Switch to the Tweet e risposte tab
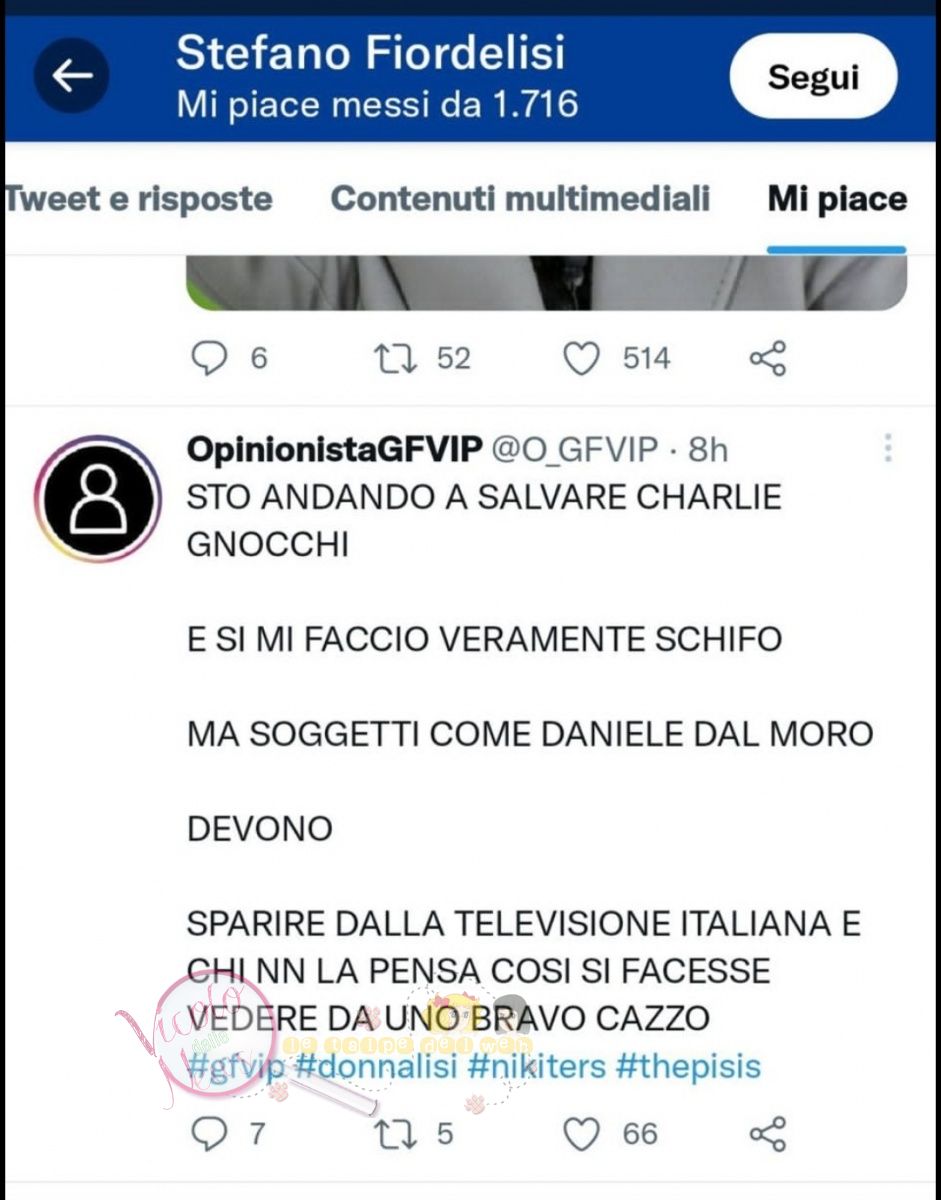Image resolution: width=941 pixels, height=1200 pixels. point(138,199)
